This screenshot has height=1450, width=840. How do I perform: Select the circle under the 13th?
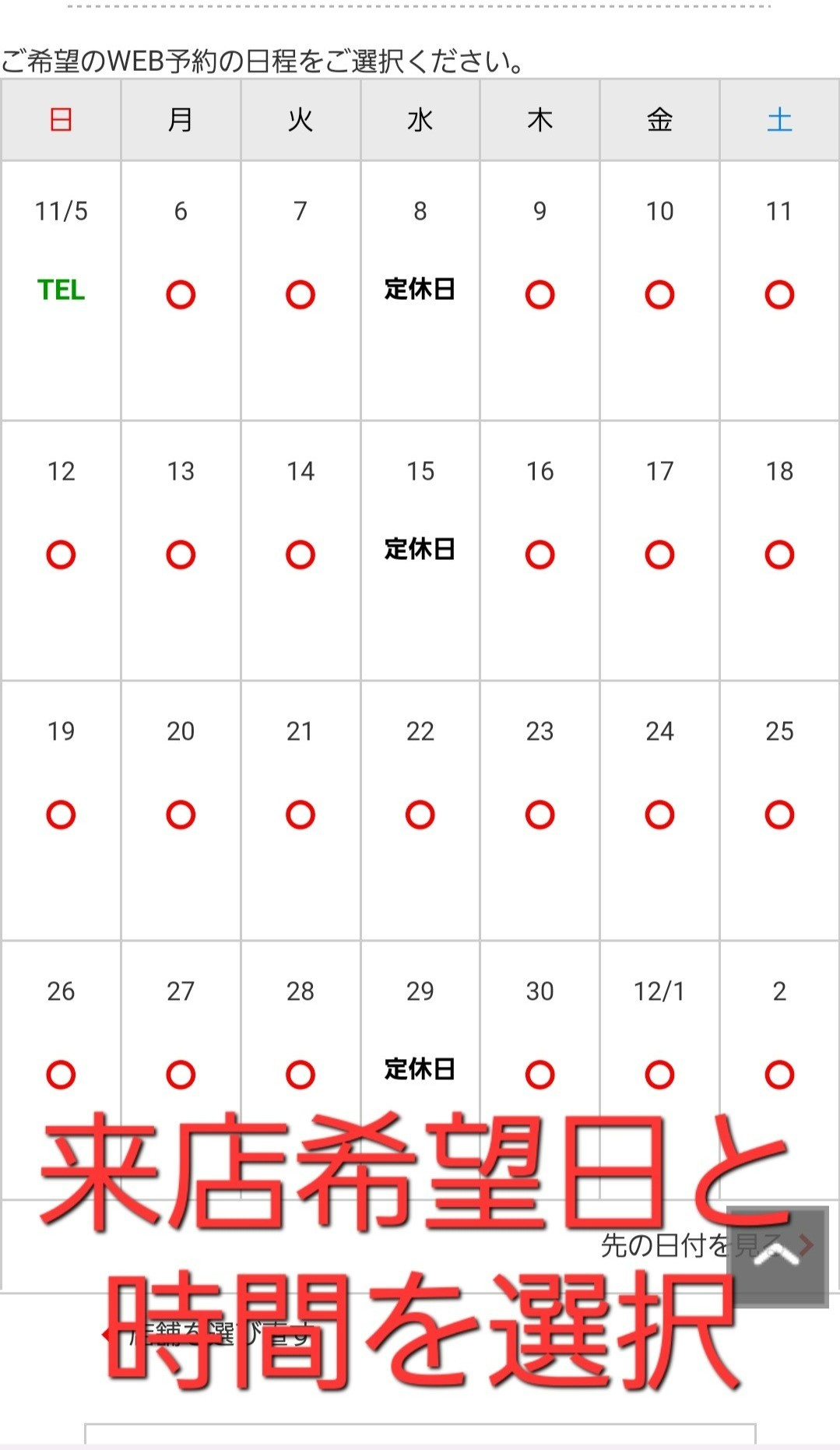pyautogui.click(x=181, y=555)
